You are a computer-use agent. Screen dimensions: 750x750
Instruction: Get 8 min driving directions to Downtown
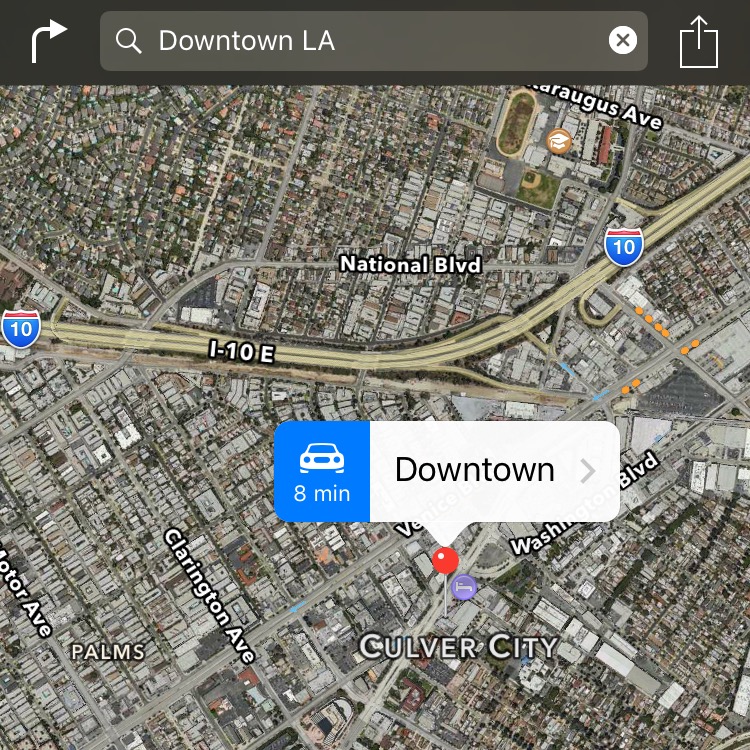pyautogui.click(x=322, y=471)
